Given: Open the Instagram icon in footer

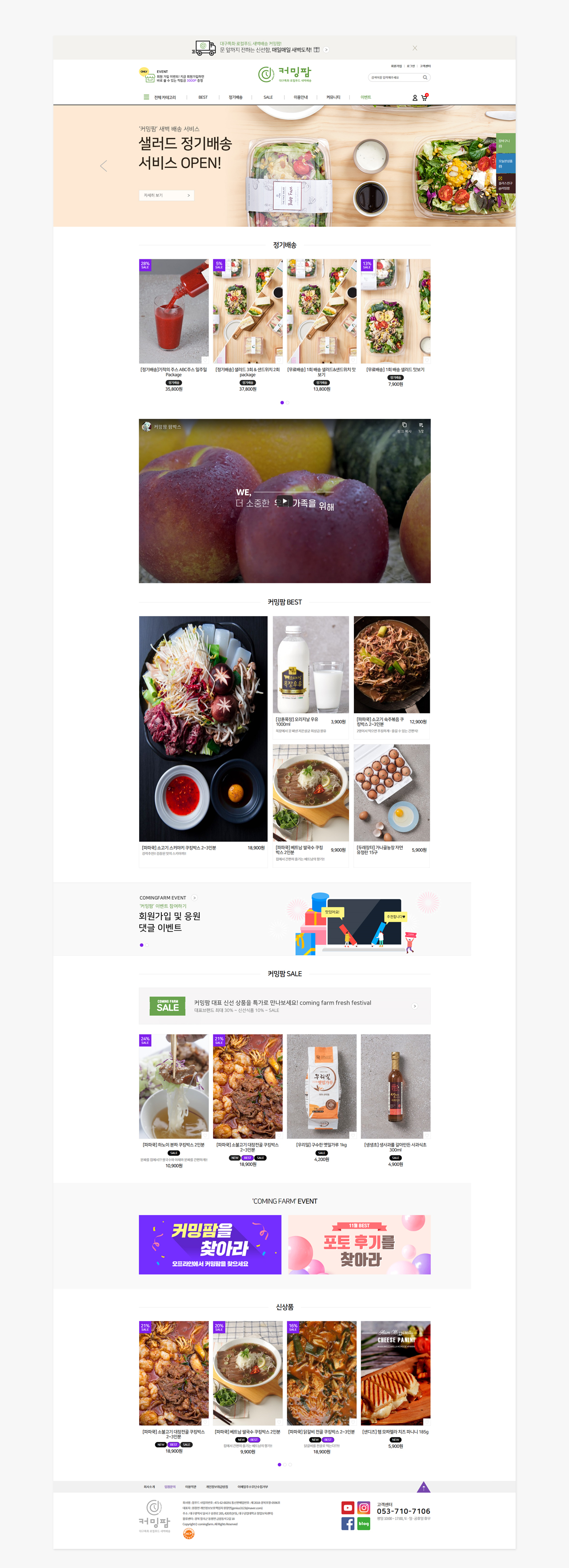Looking at the screenshot, I should click(363, 1507).
